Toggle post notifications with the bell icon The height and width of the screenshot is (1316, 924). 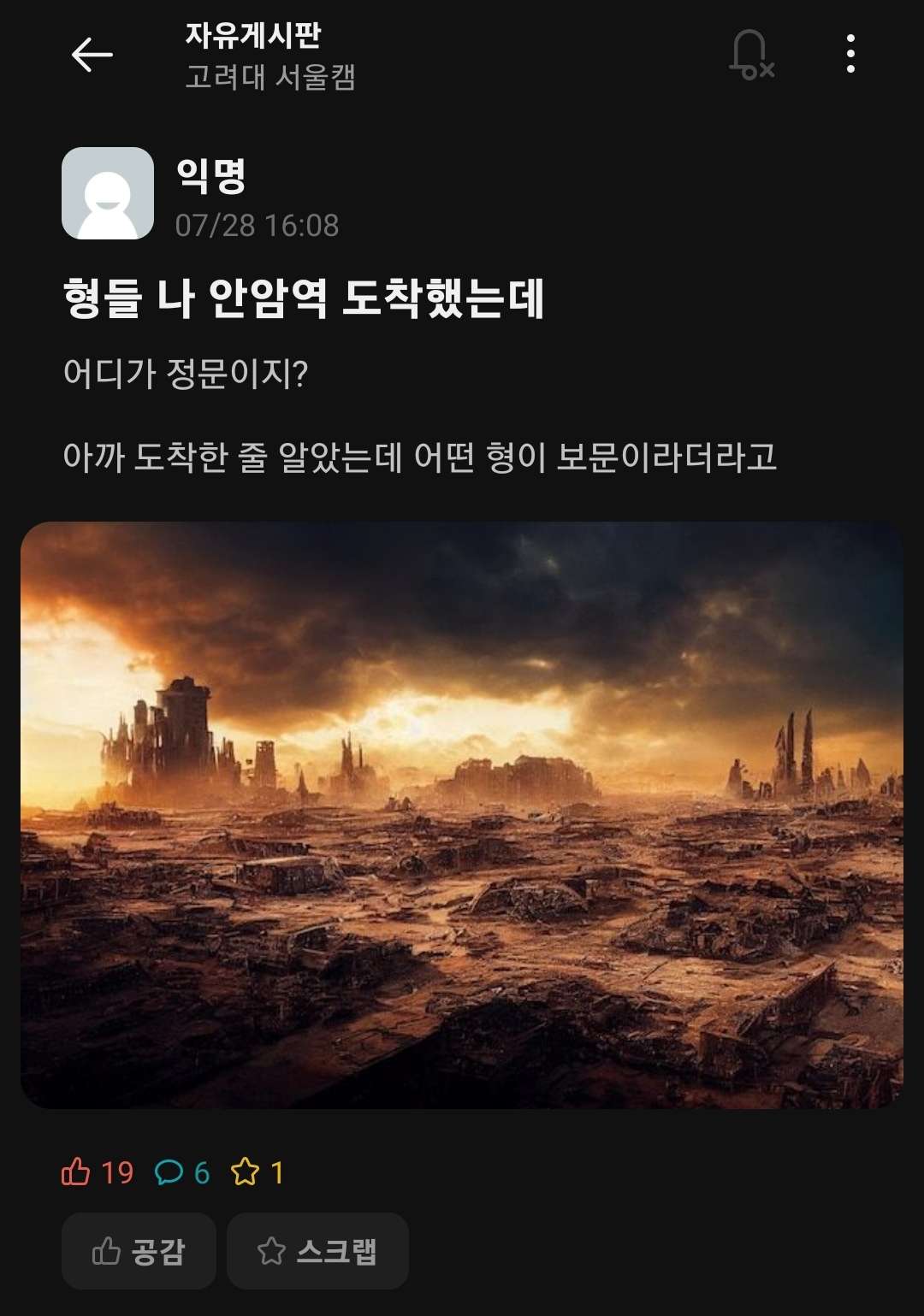coord(750,55)
